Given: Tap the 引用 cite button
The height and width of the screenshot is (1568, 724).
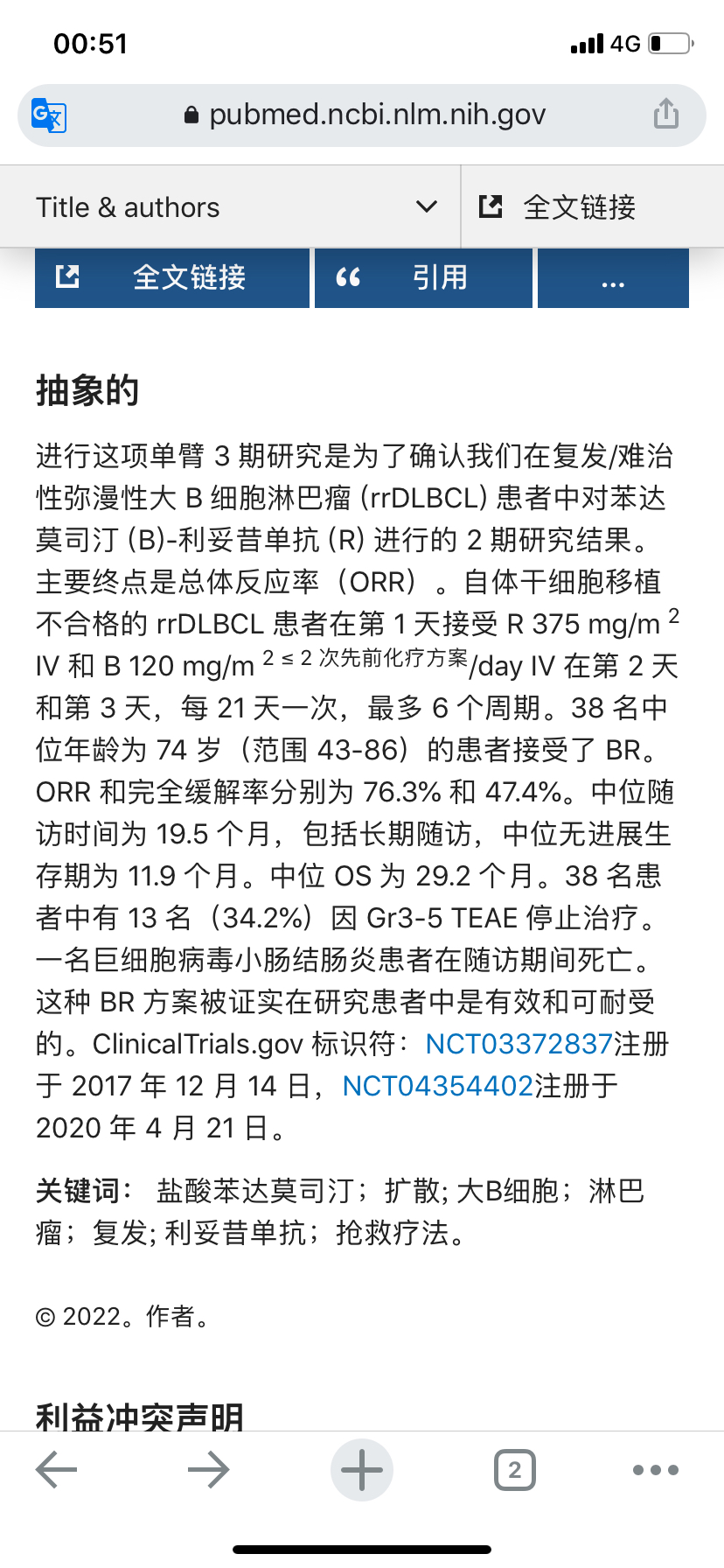Looking at the screenshot, I should (423, 277).
